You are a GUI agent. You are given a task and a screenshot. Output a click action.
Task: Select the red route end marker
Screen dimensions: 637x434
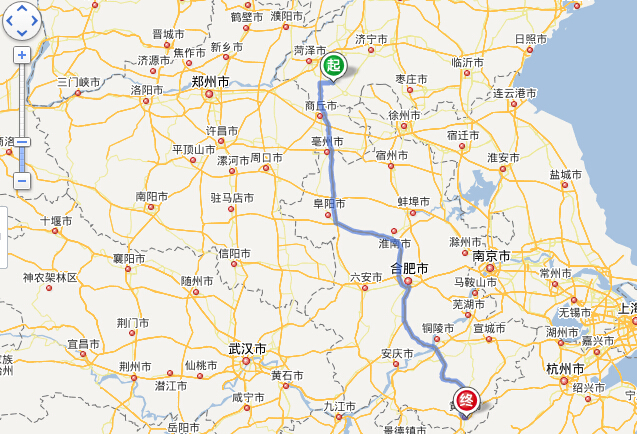coord(465,401)
